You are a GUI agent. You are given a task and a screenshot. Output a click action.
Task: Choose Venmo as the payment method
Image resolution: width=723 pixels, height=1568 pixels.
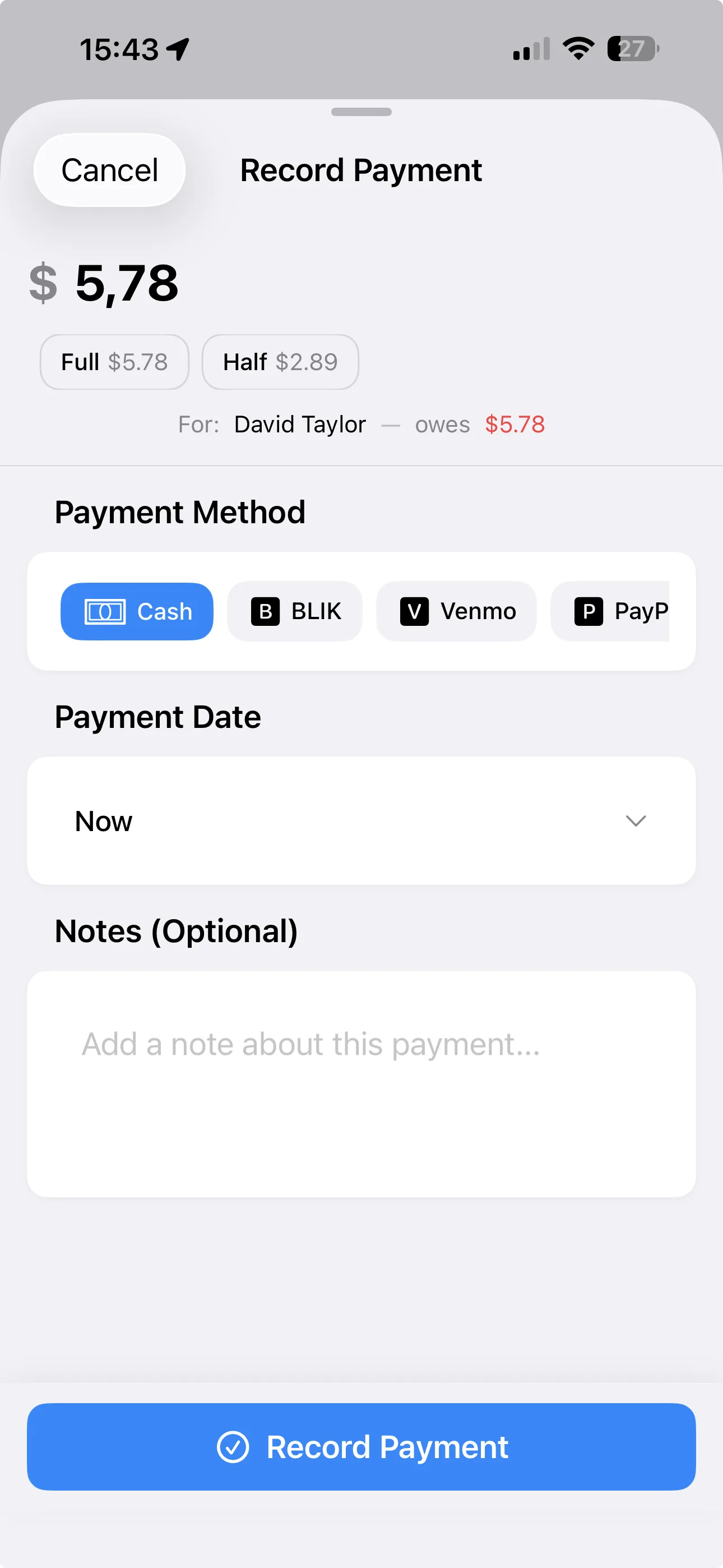[x=456, y=611]
